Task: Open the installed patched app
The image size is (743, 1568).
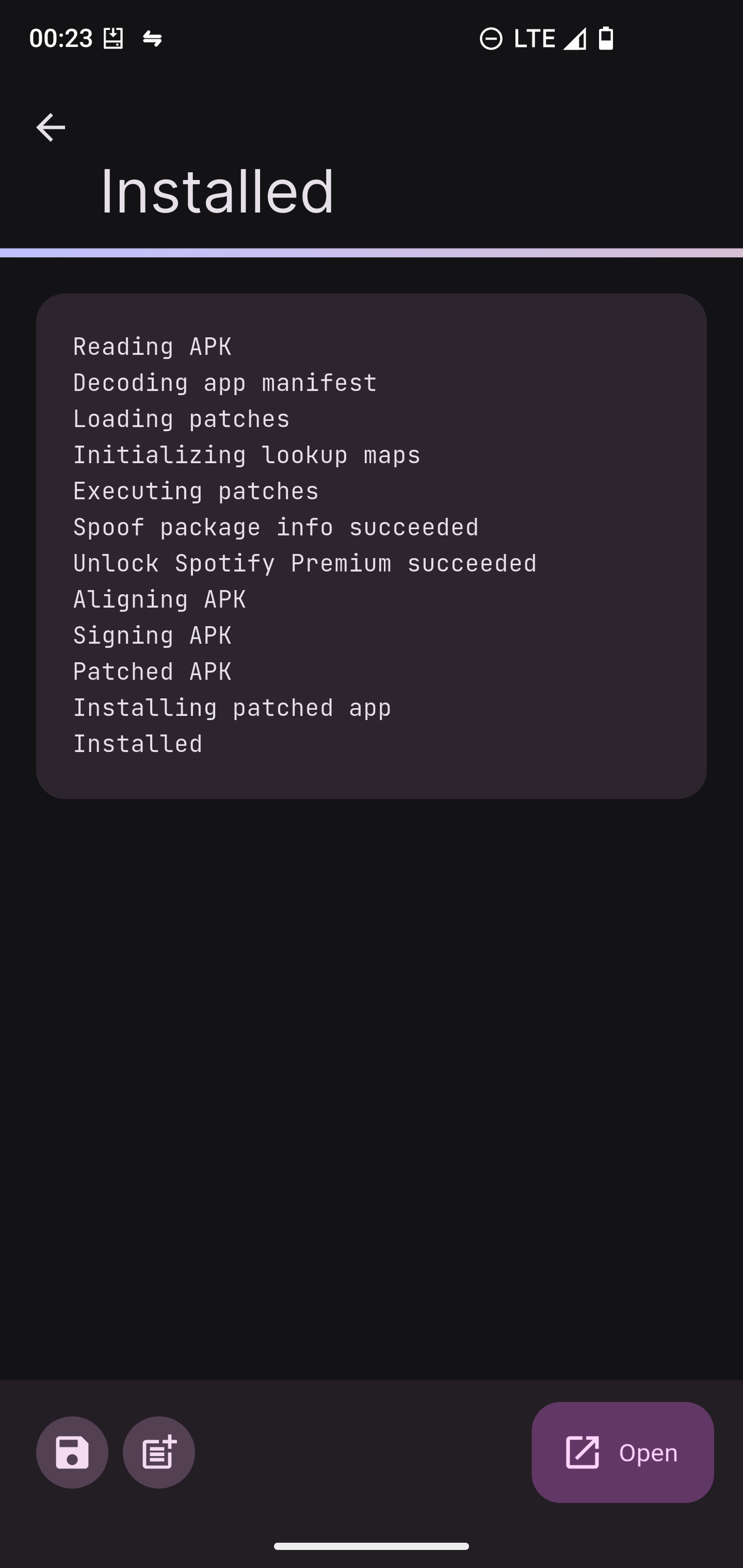Action: (x=622, y=1452)
